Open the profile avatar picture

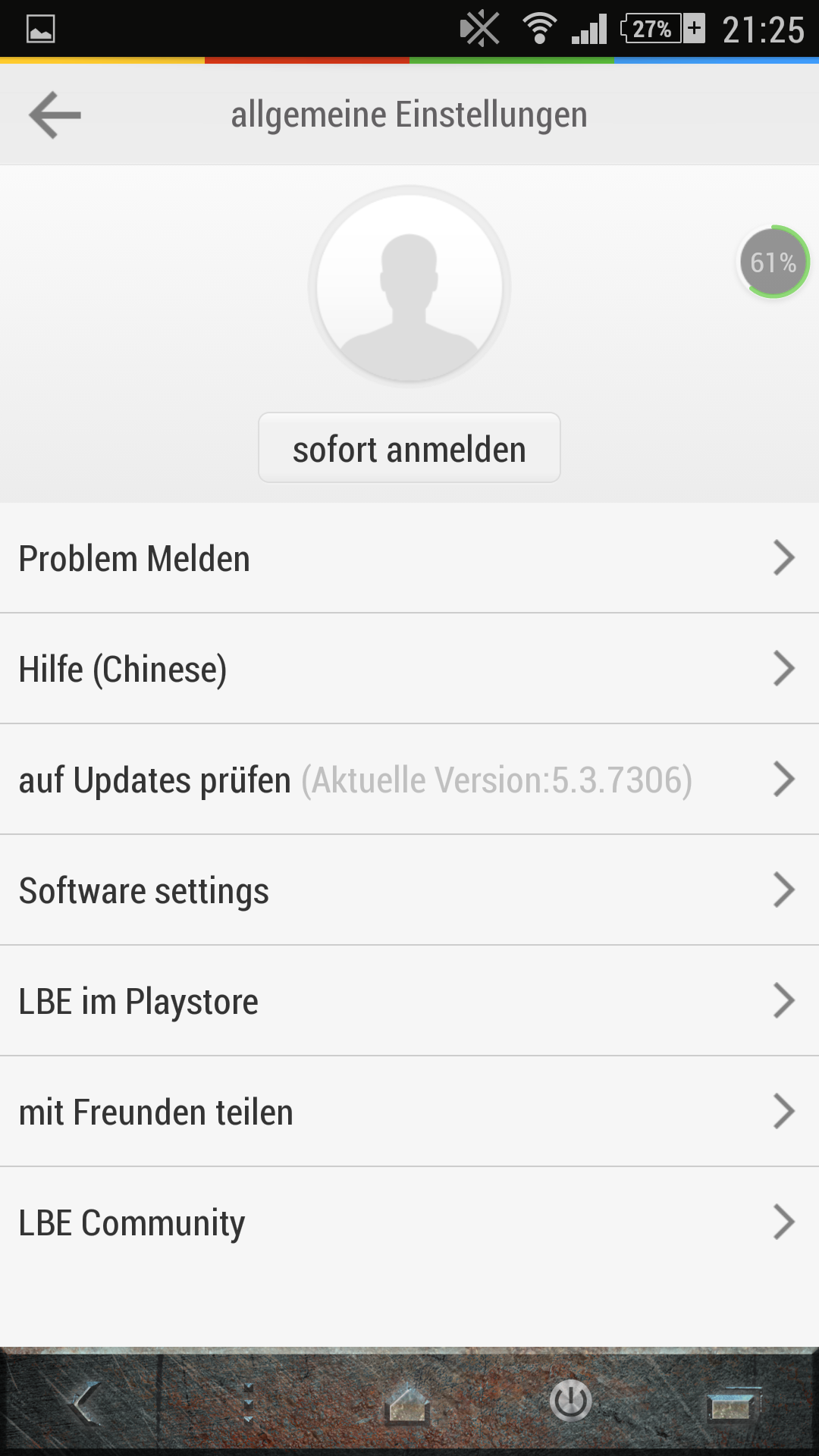tap(409, 287)
